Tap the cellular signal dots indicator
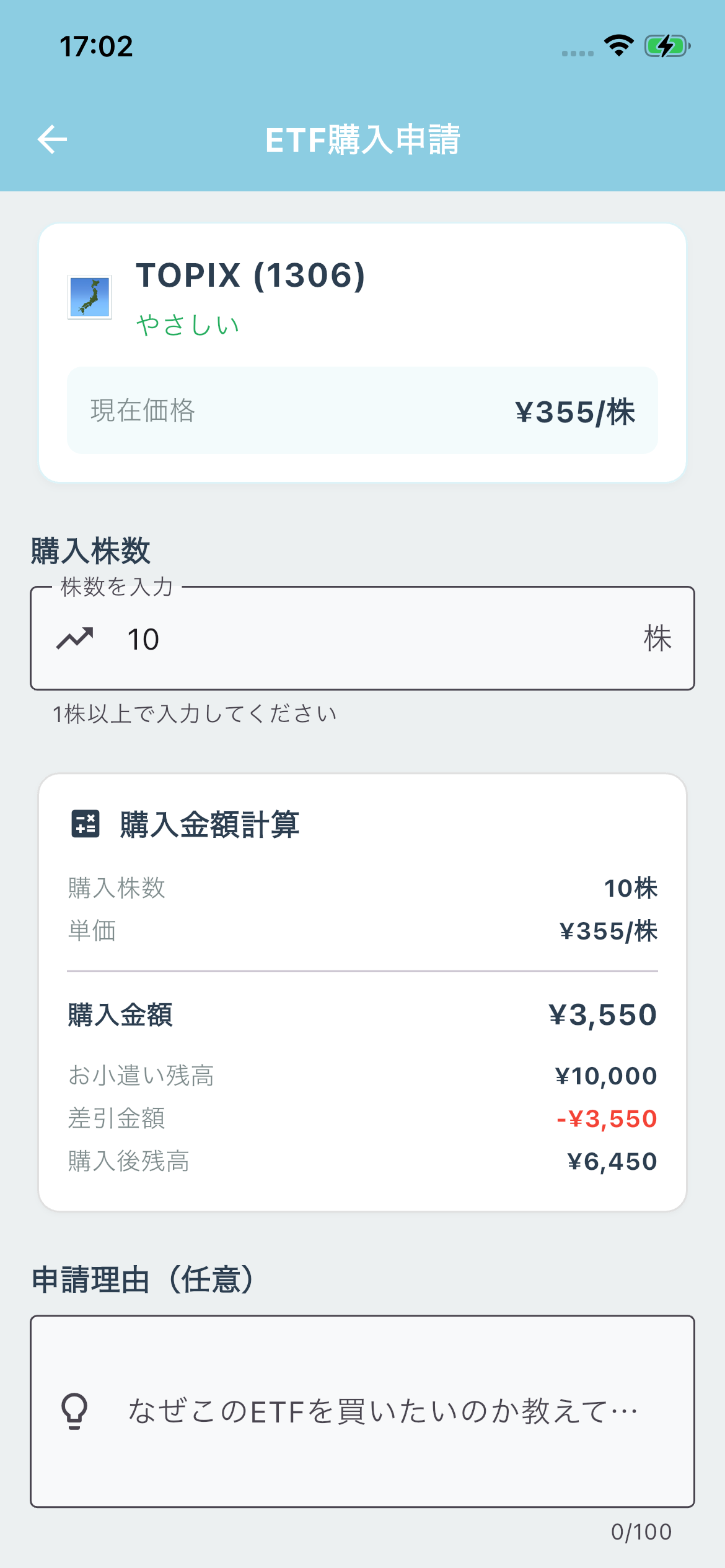The image size is (725, 1568). pyautogui.click(x=576, y=53)
